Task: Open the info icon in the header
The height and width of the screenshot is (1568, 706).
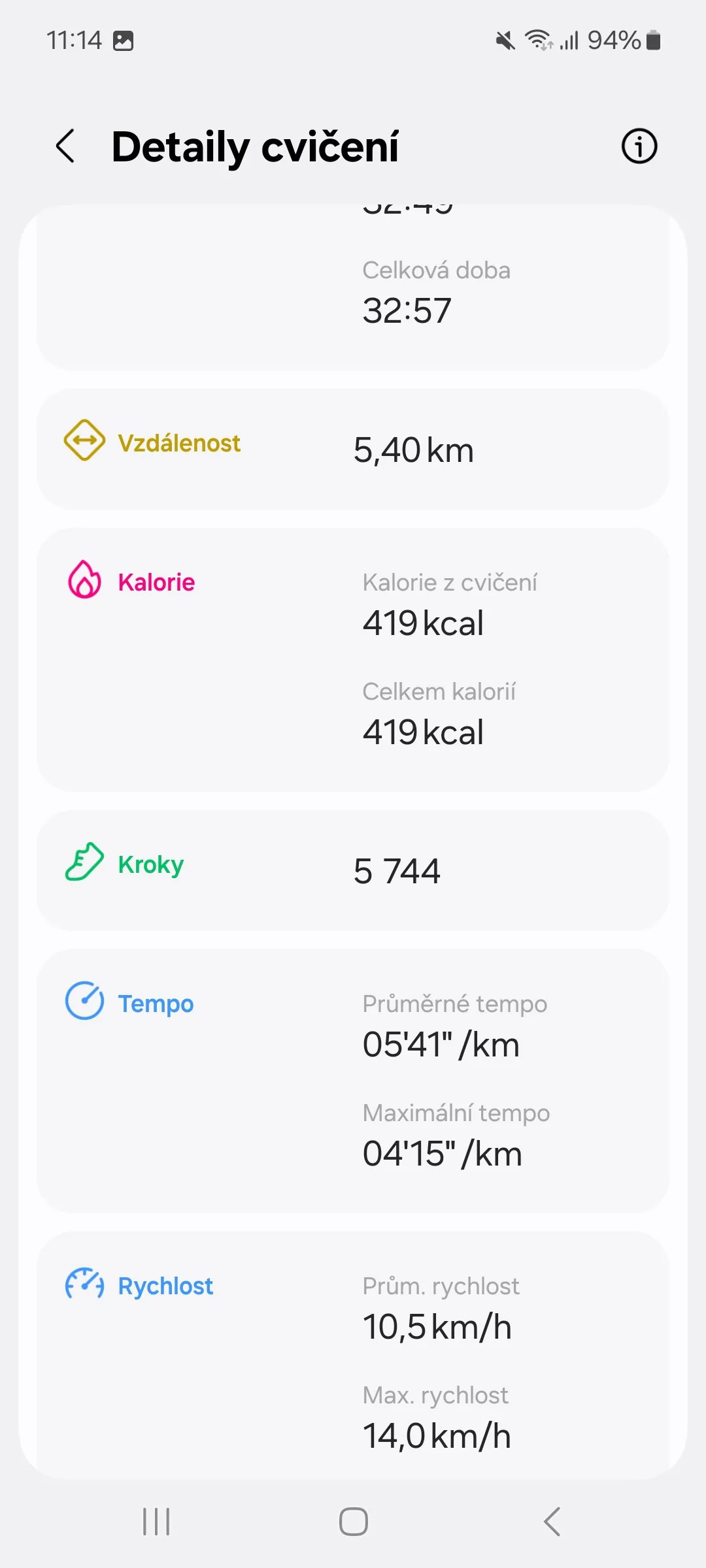Action: (639, 146)
